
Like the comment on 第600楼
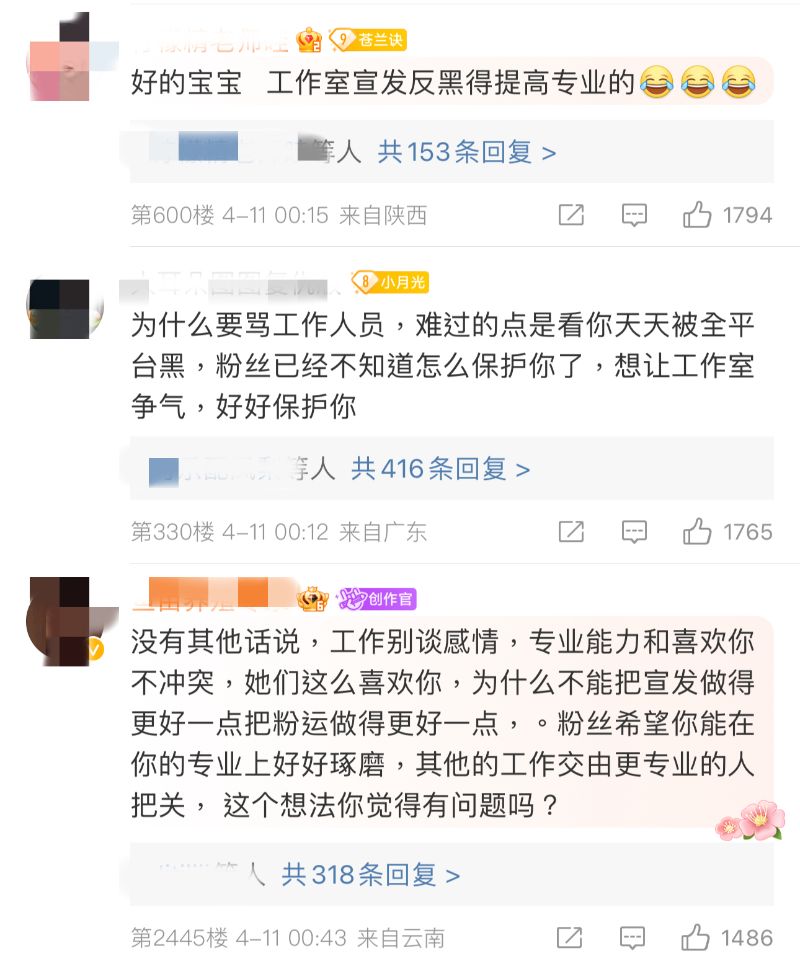(x=697, y=215)
